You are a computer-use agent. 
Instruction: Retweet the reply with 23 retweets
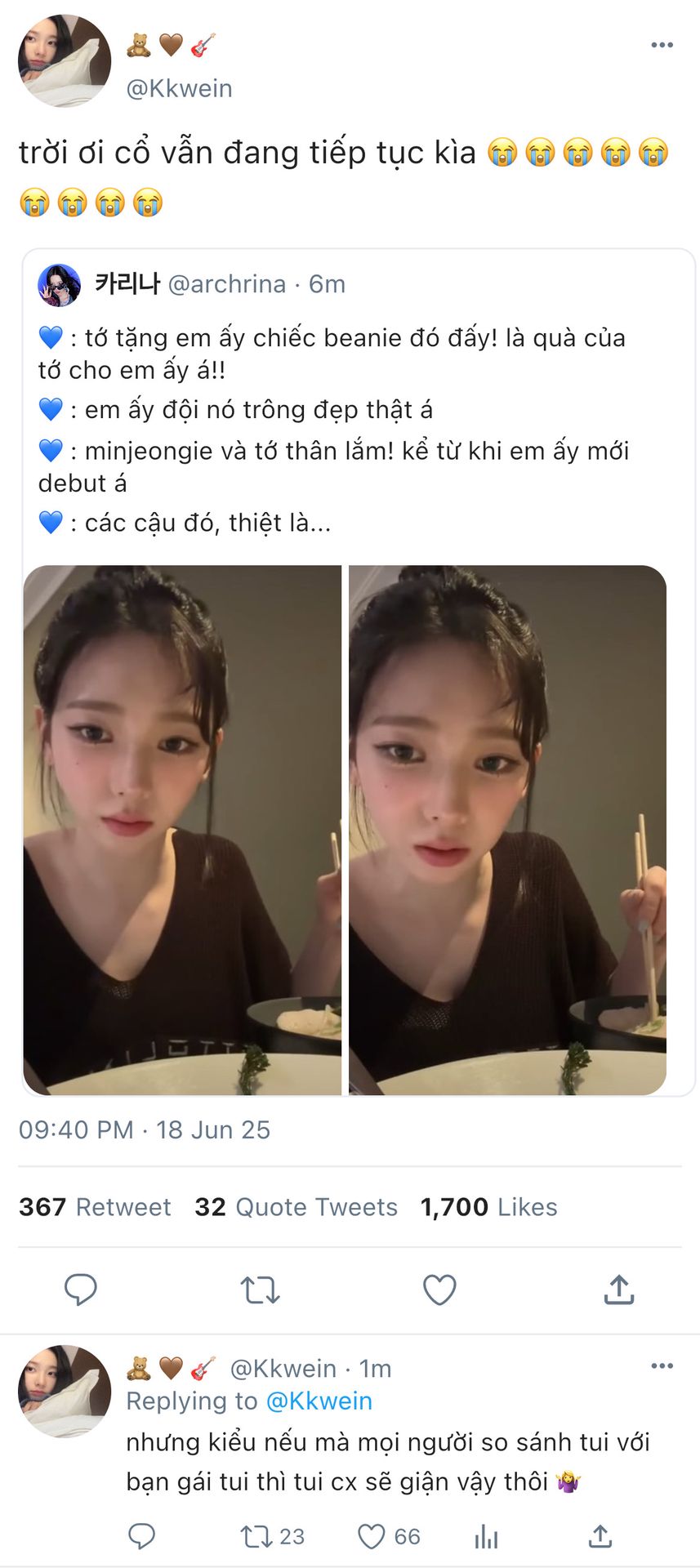coord(272,1536)
